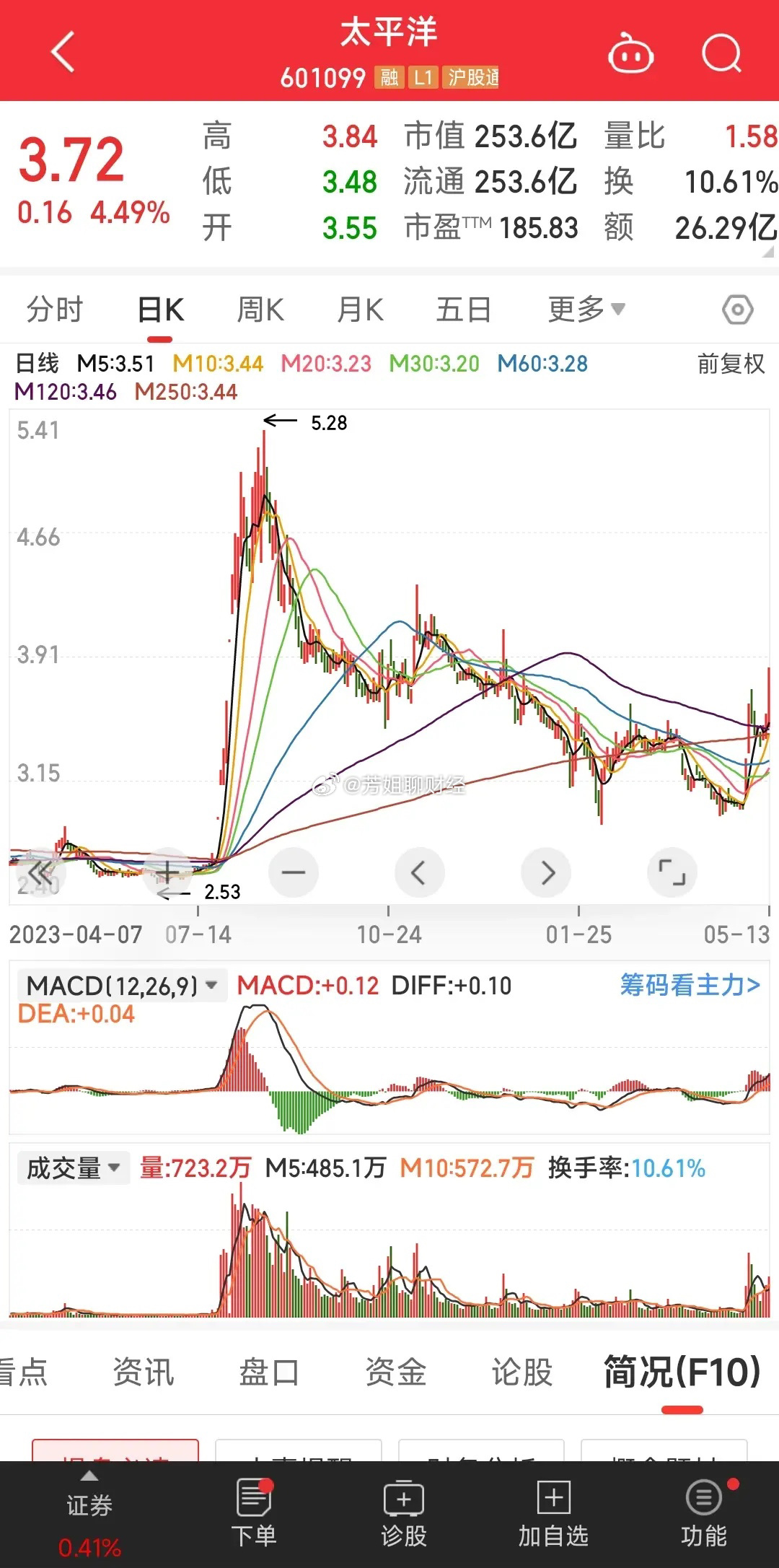Select the 周K weekly chart tab
This screenshot has height=1568, width=779.
click(260, 310)
